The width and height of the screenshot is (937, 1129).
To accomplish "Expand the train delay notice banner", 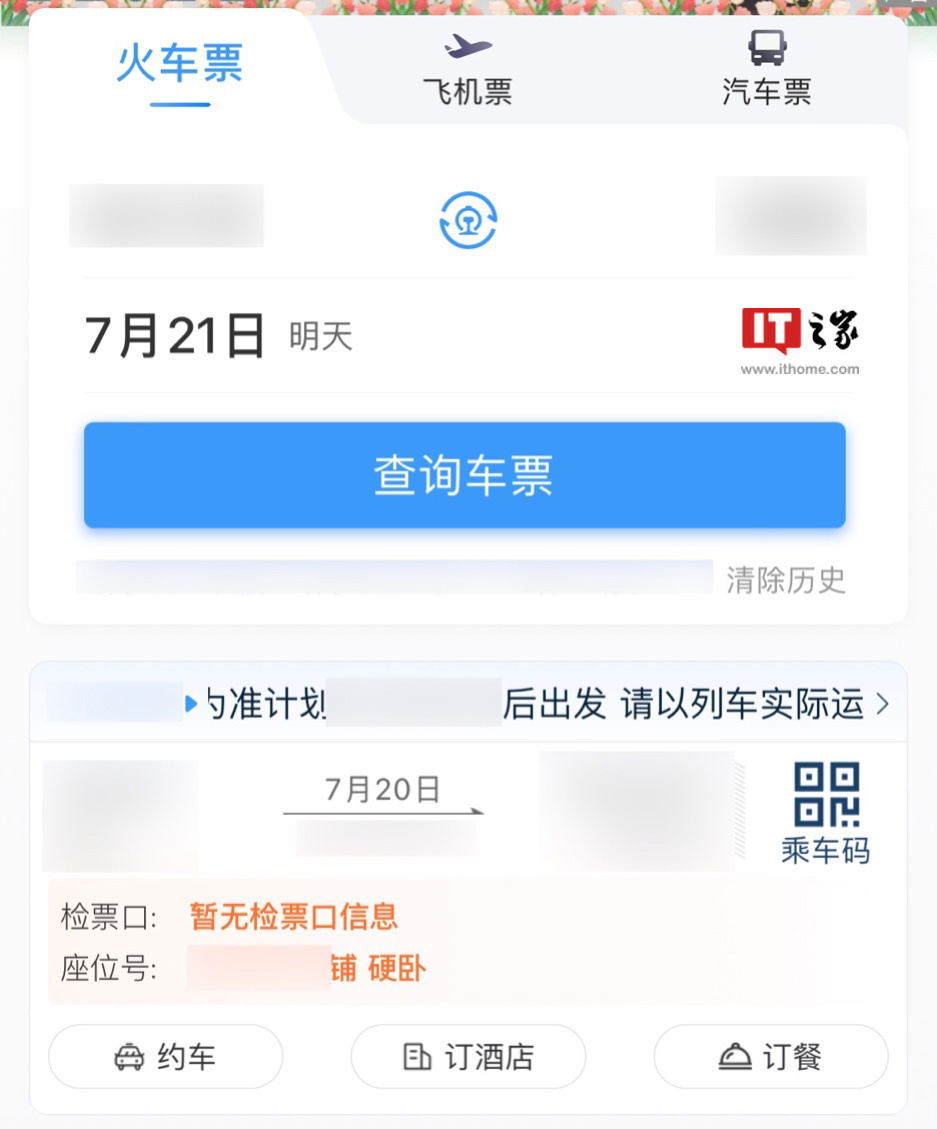I will (466, 702).
